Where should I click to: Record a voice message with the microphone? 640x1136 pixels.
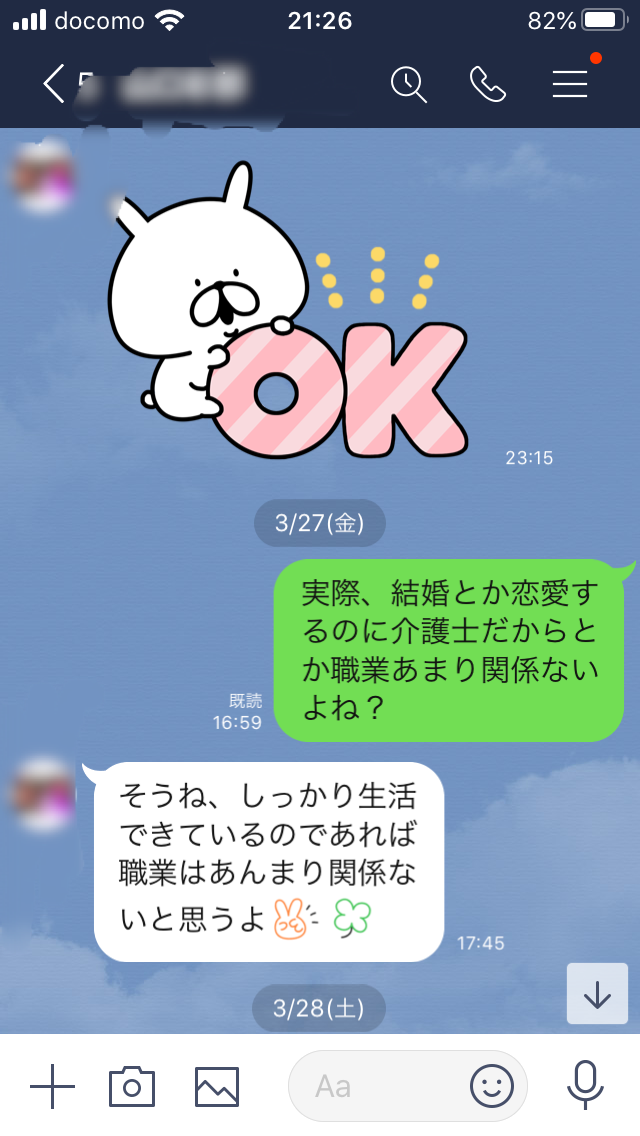[584, 1085]
